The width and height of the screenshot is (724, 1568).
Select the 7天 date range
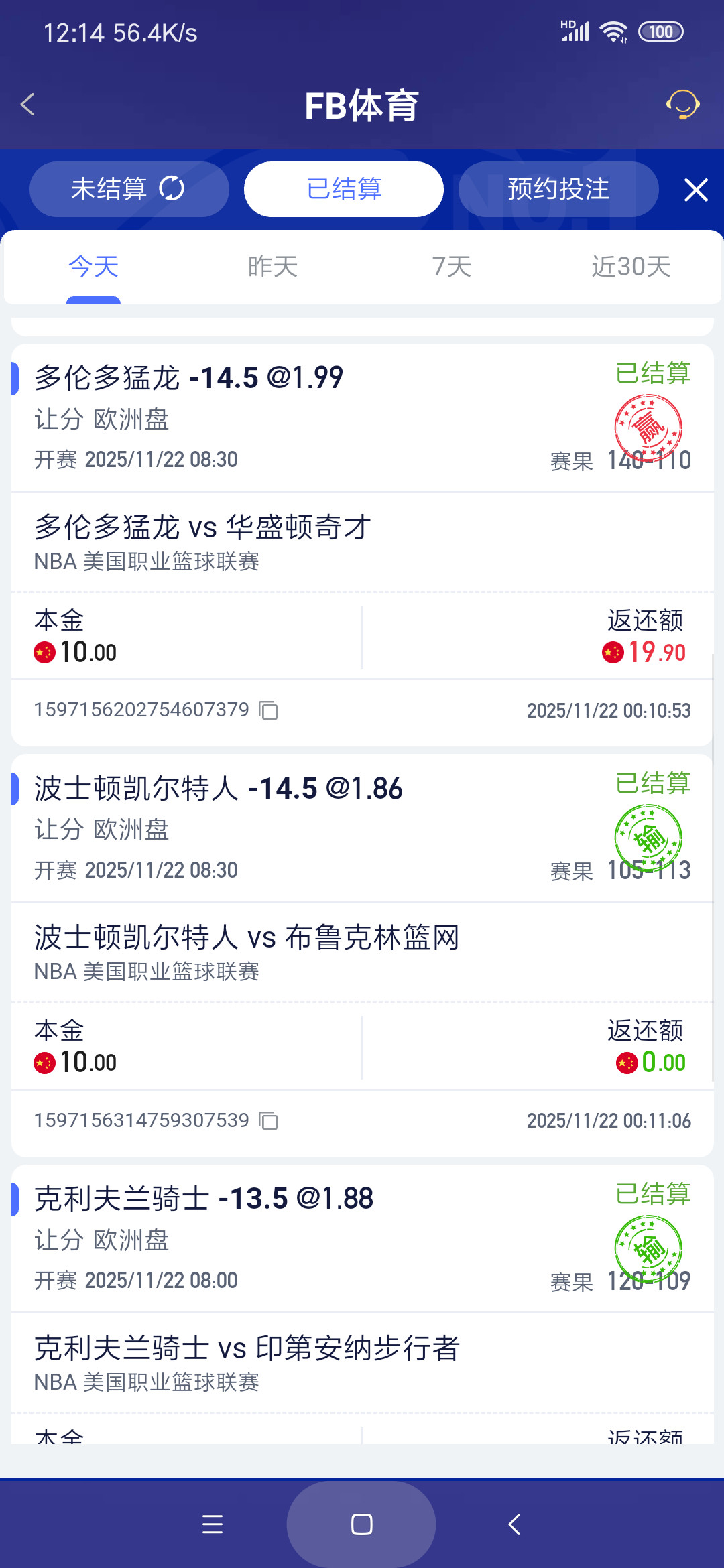click(451, 266)
